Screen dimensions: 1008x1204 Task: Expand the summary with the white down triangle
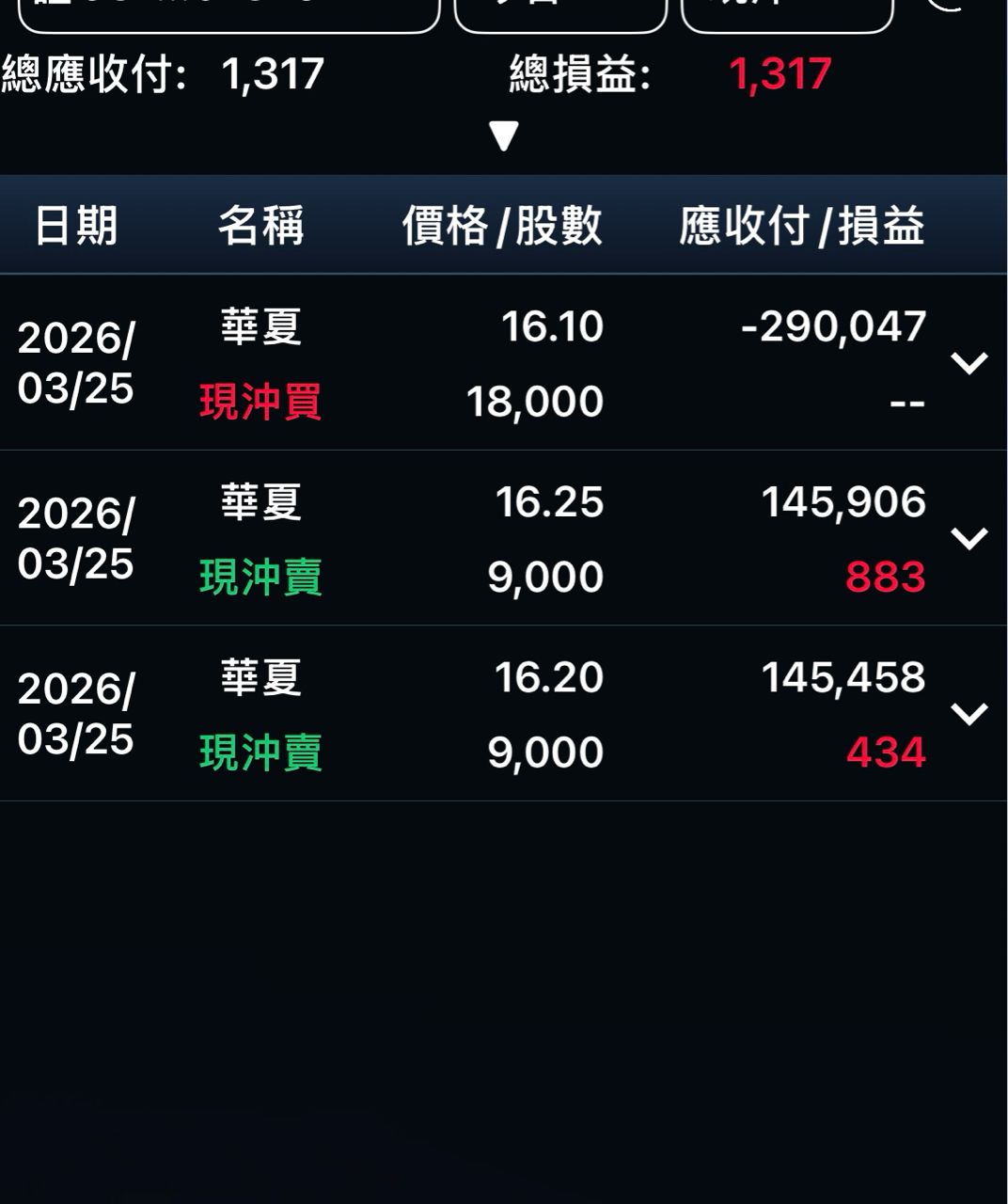[x=504, y=136]
